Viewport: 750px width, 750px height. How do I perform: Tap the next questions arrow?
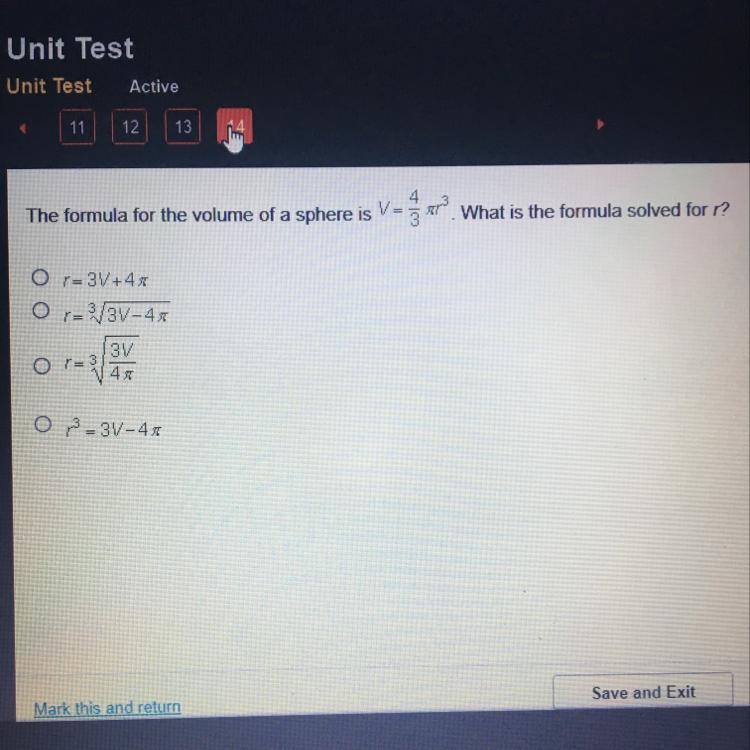click(601, 126)
